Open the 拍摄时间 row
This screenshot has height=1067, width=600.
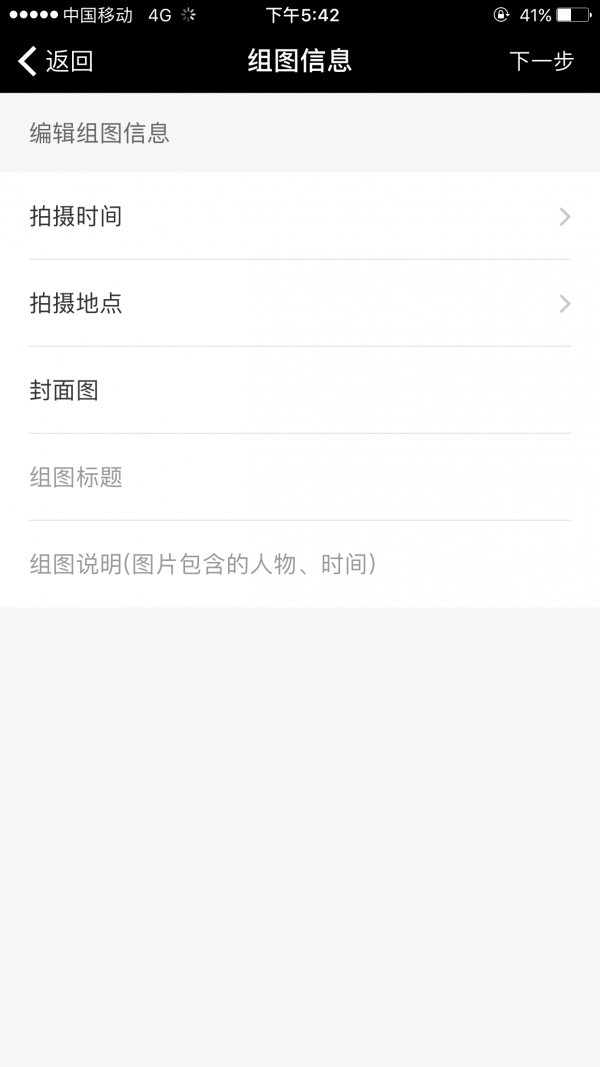coord(300,216)
